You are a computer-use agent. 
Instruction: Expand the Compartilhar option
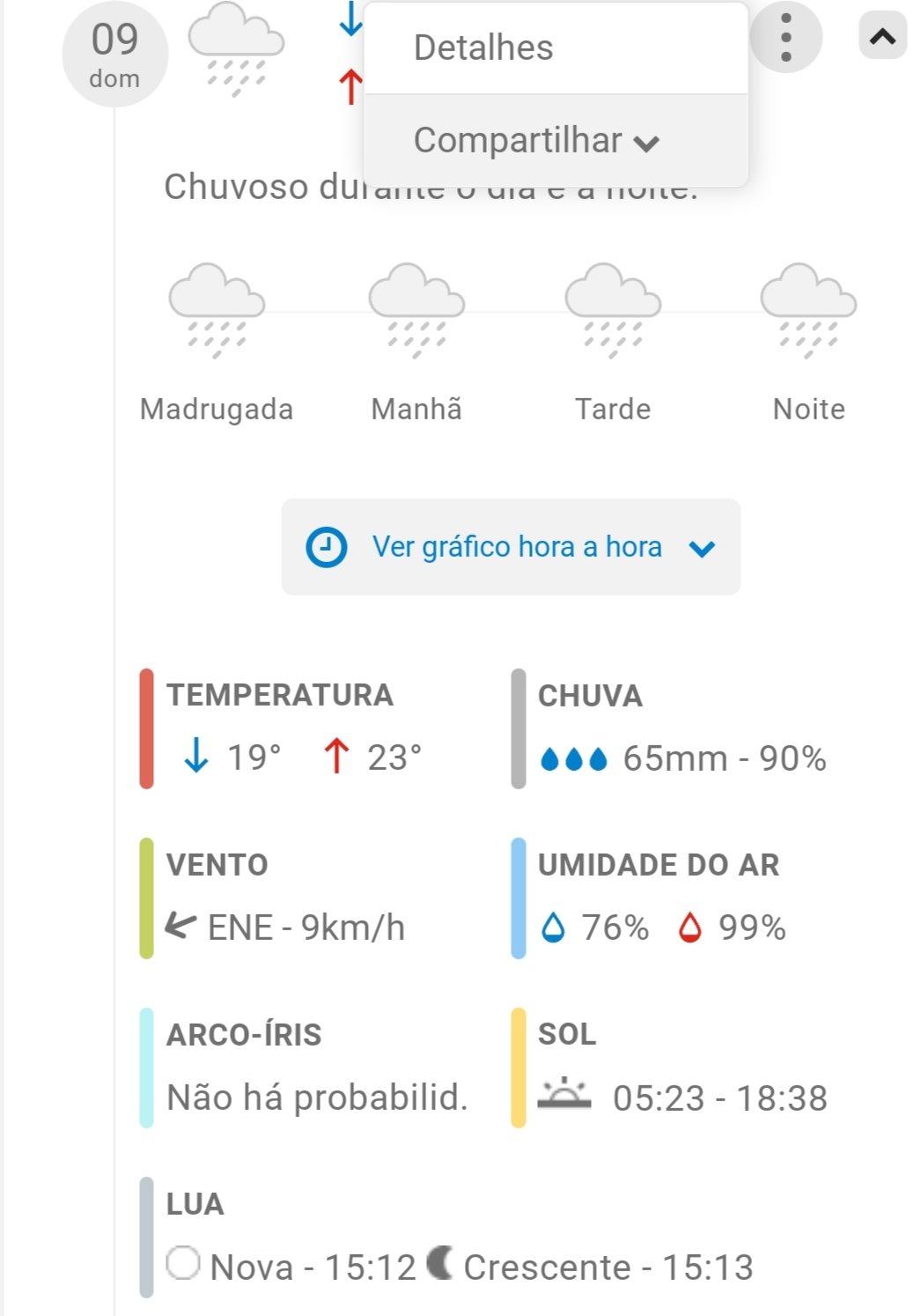point(536,141)
